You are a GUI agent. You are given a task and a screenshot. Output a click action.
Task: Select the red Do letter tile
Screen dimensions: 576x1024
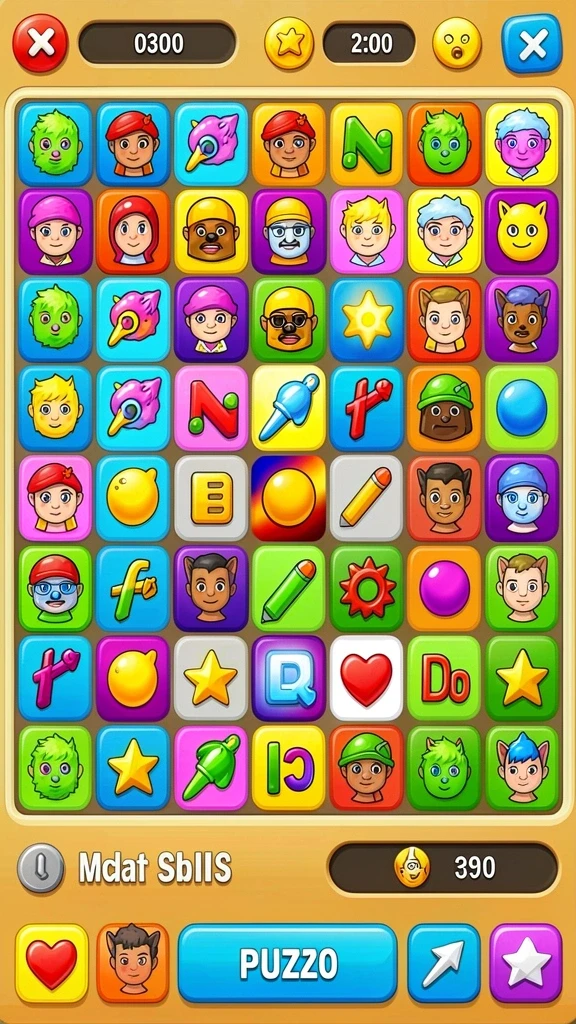(x=444, y=678)
